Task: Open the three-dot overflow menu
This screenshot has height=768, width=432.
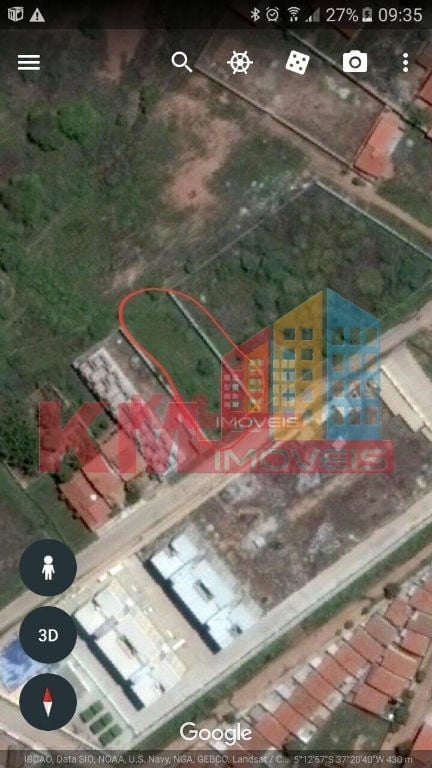Action: pyautogui.click(x=405, y=63)
